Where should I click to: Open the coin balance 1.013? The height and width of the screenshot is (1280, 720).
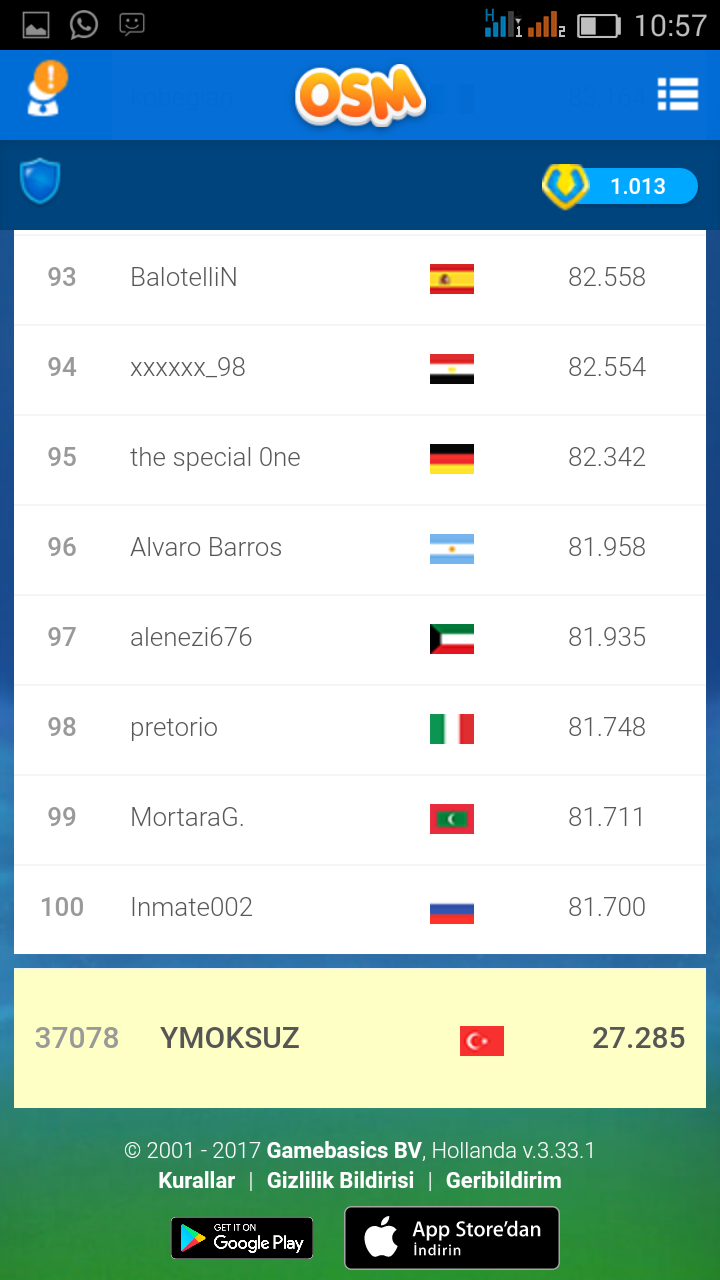[x=620, y=186]
